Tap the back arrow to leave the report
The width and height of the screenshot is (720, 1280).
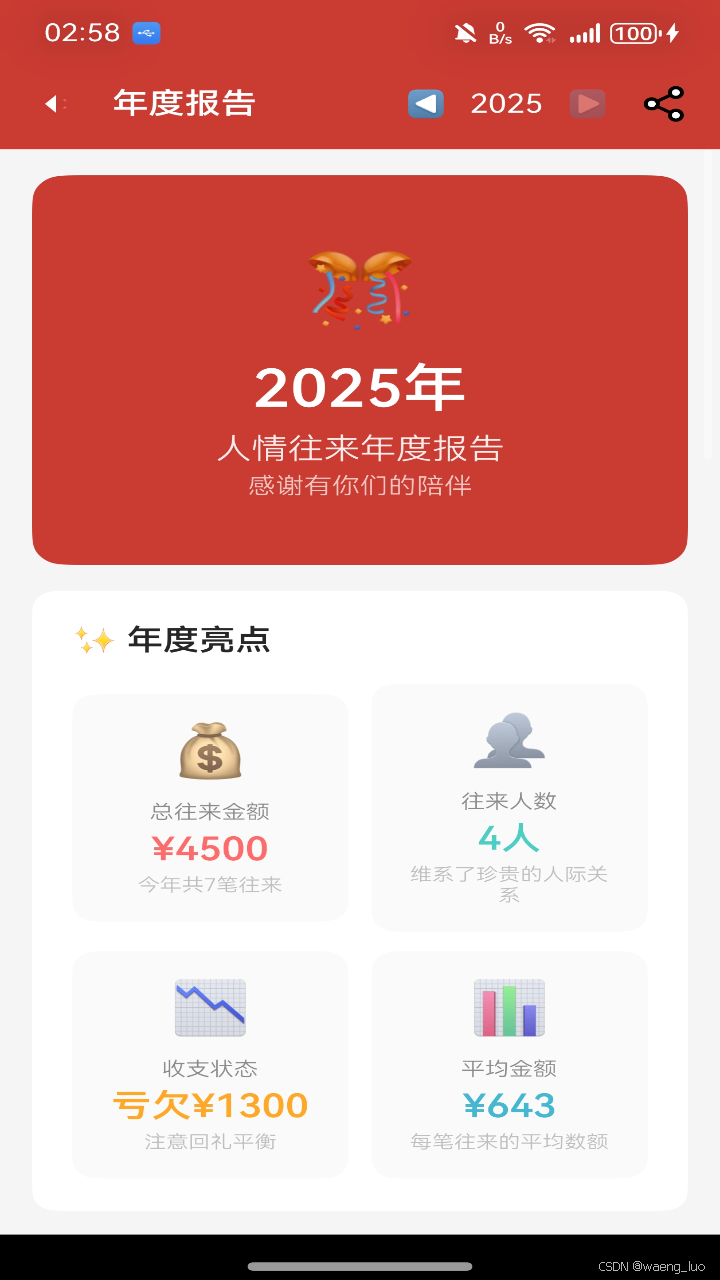click(x=50, y=103)
